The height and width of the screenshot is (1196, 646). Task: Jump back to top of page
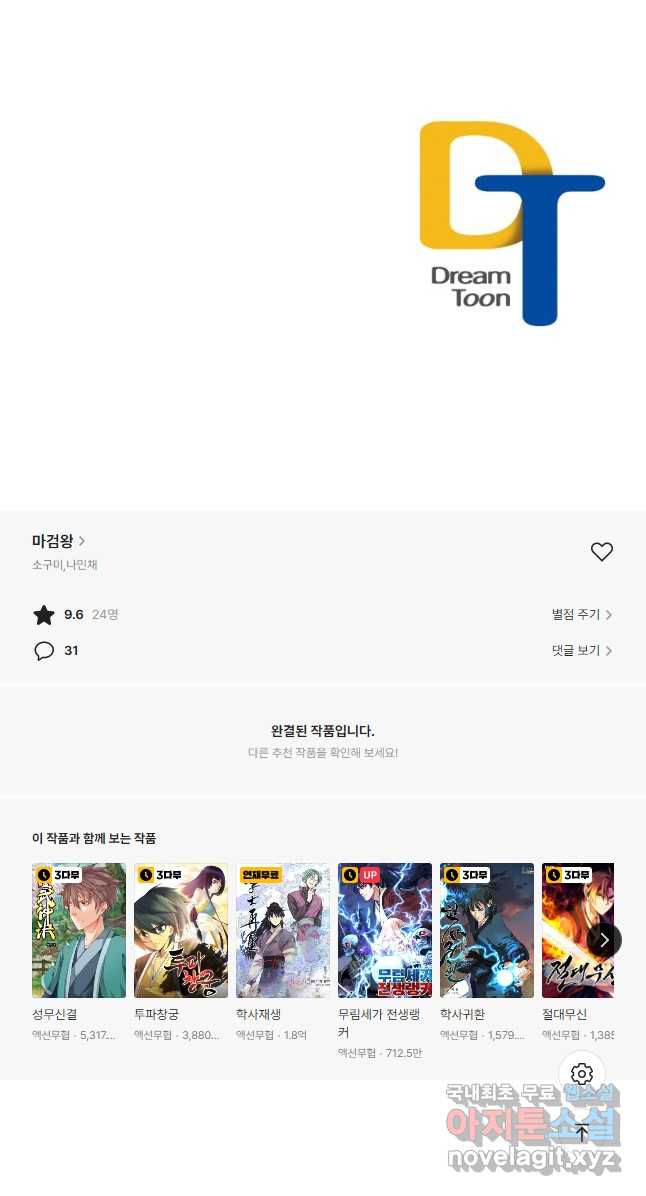point(582,1134)
